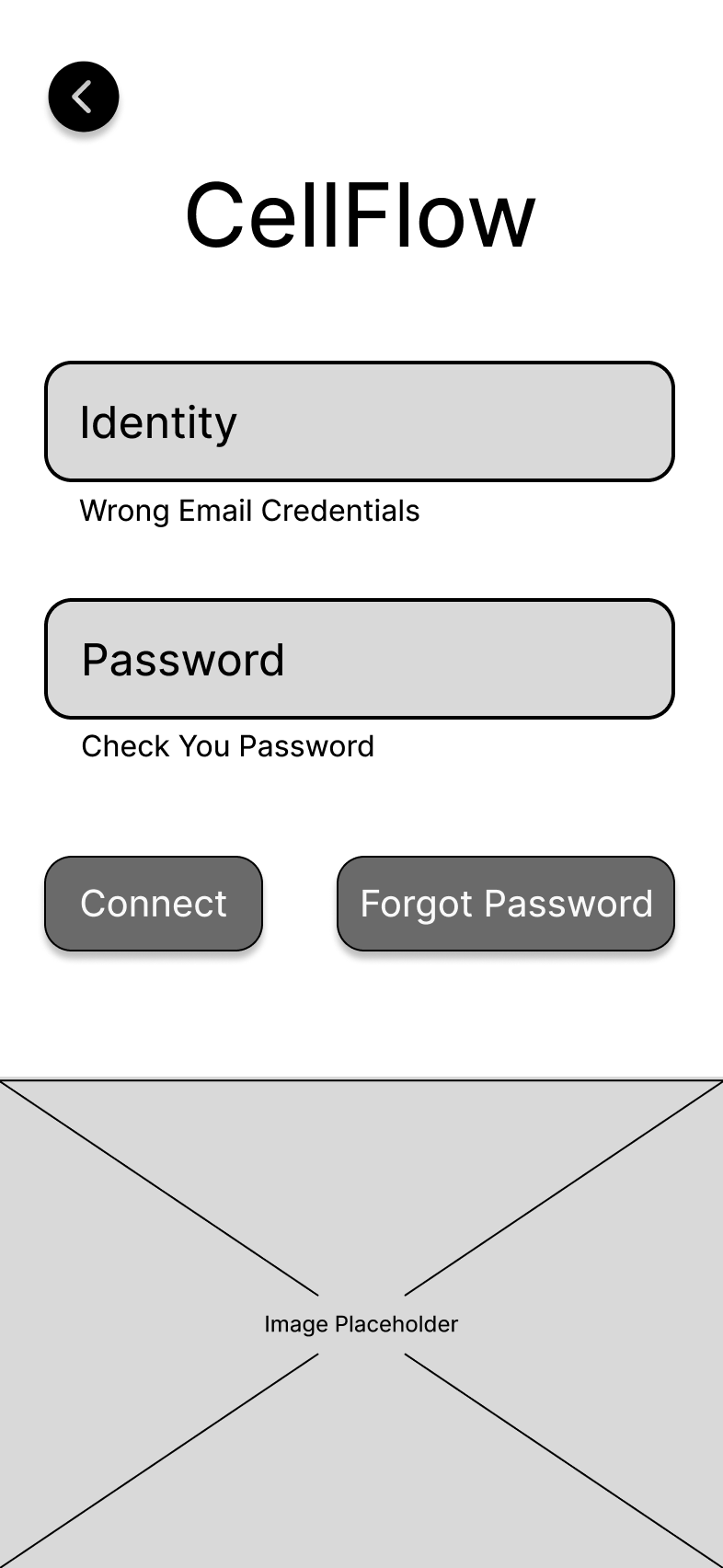Select the Check You Password warning text
Image resolution: width=723 pixels, height=1568 pixels.
tap(227, 746)
